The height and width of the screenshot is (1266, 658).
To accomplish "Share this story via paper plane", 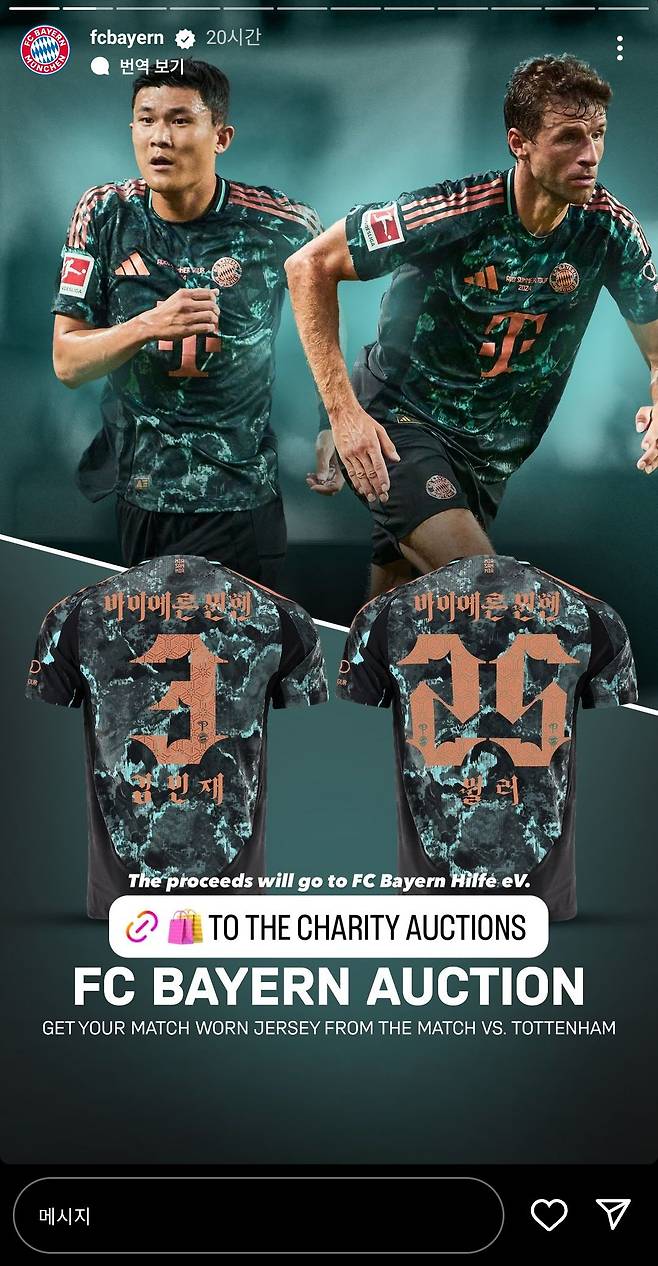I will click(x=613, y=1214).
